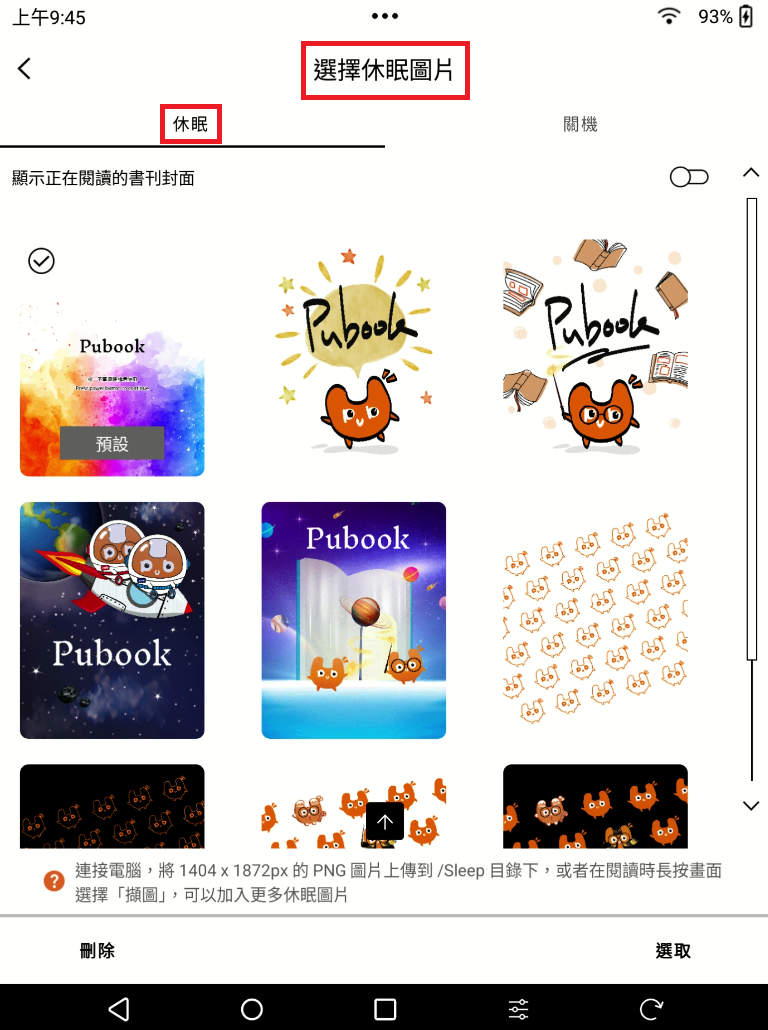
Task: Select the 休眠 tab
Action: pyautogui.click(x=190, y=125)
